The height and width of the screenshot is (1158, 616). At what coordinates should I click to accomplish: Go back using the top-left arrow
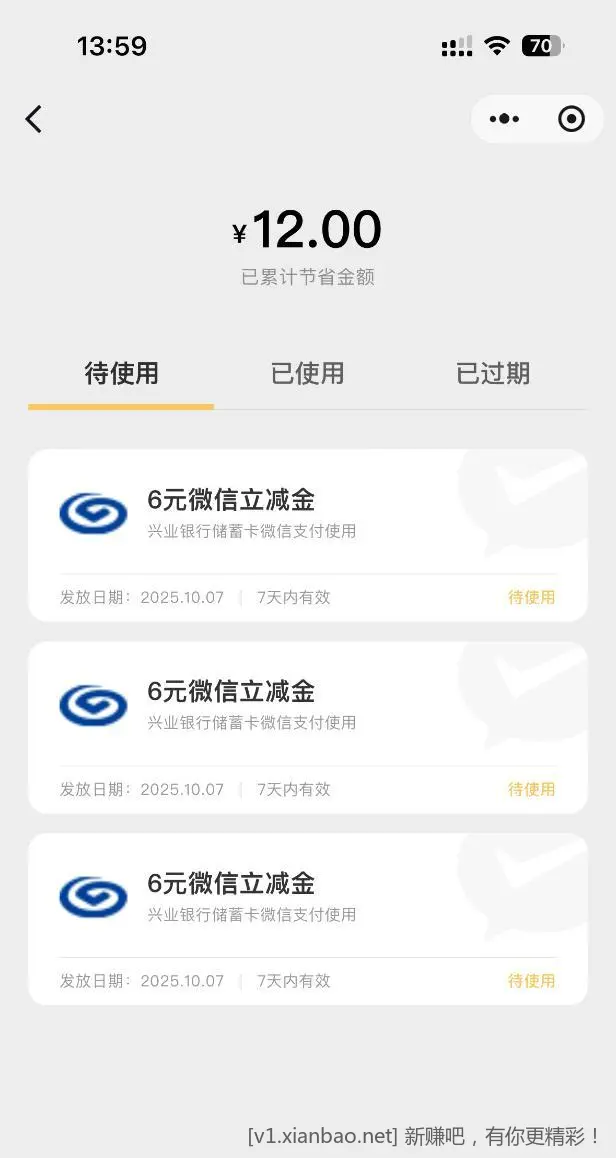34,120
